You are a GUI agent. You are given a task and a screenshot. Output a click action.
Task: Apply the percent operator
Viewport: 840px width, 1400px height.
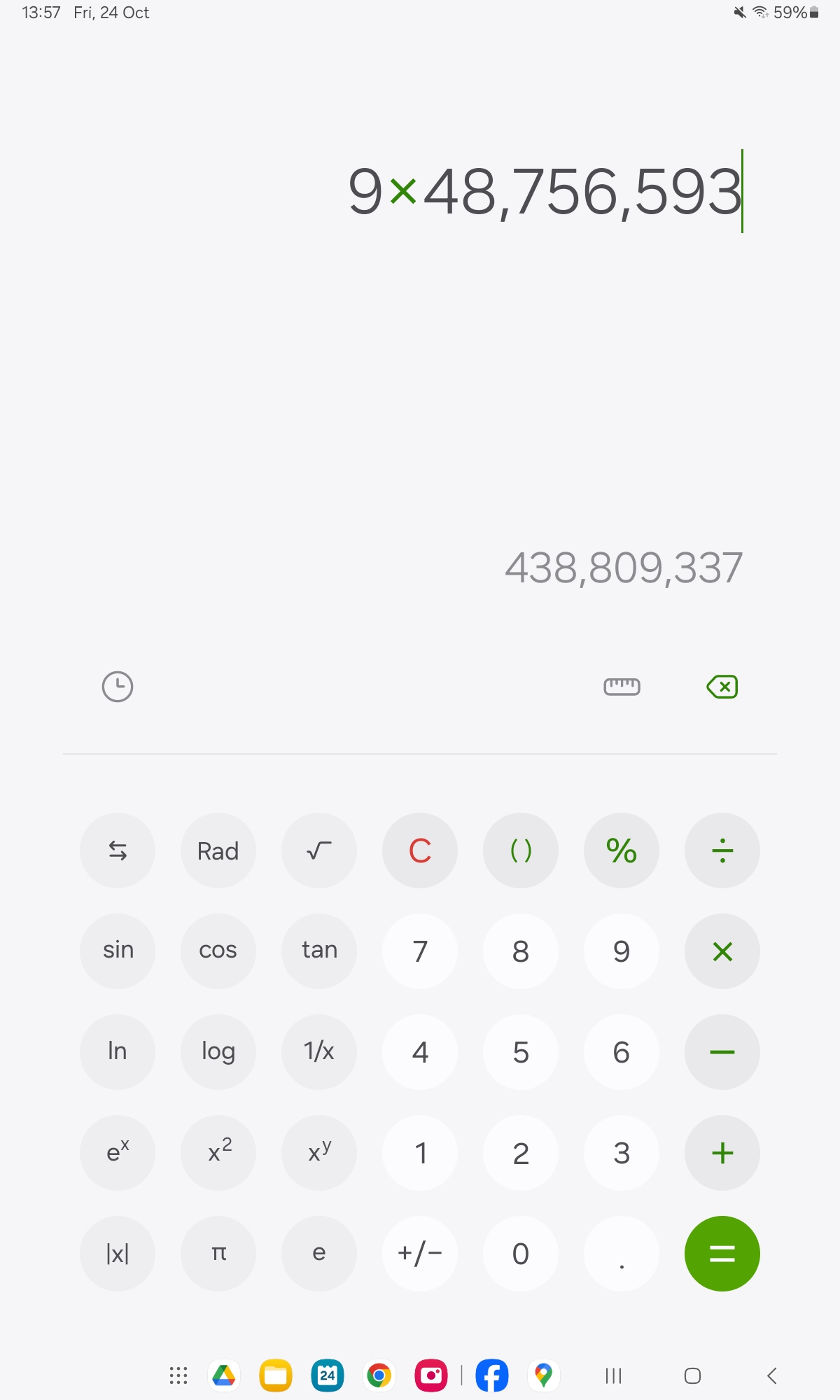[622, 850]
